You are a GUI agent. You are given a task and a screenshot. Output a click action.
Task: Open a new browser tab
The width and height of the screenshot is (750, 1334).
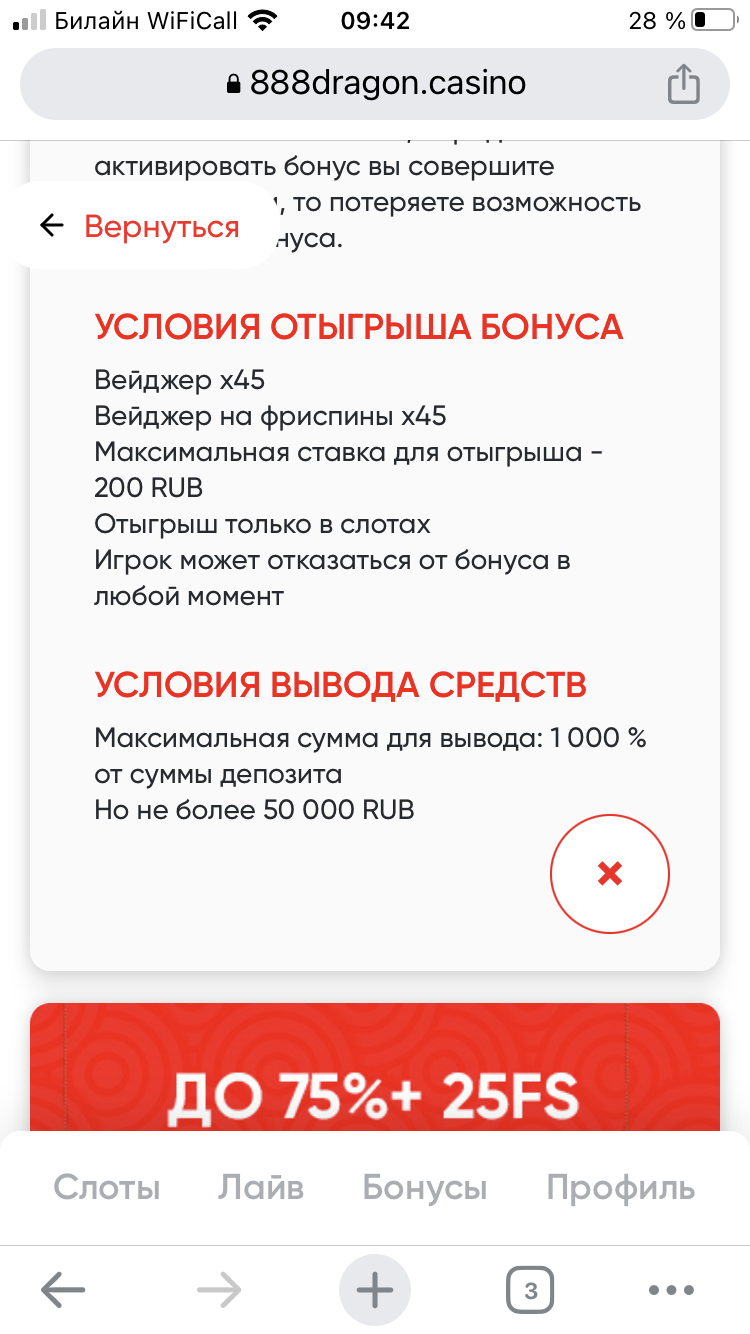coord(375,1291)
